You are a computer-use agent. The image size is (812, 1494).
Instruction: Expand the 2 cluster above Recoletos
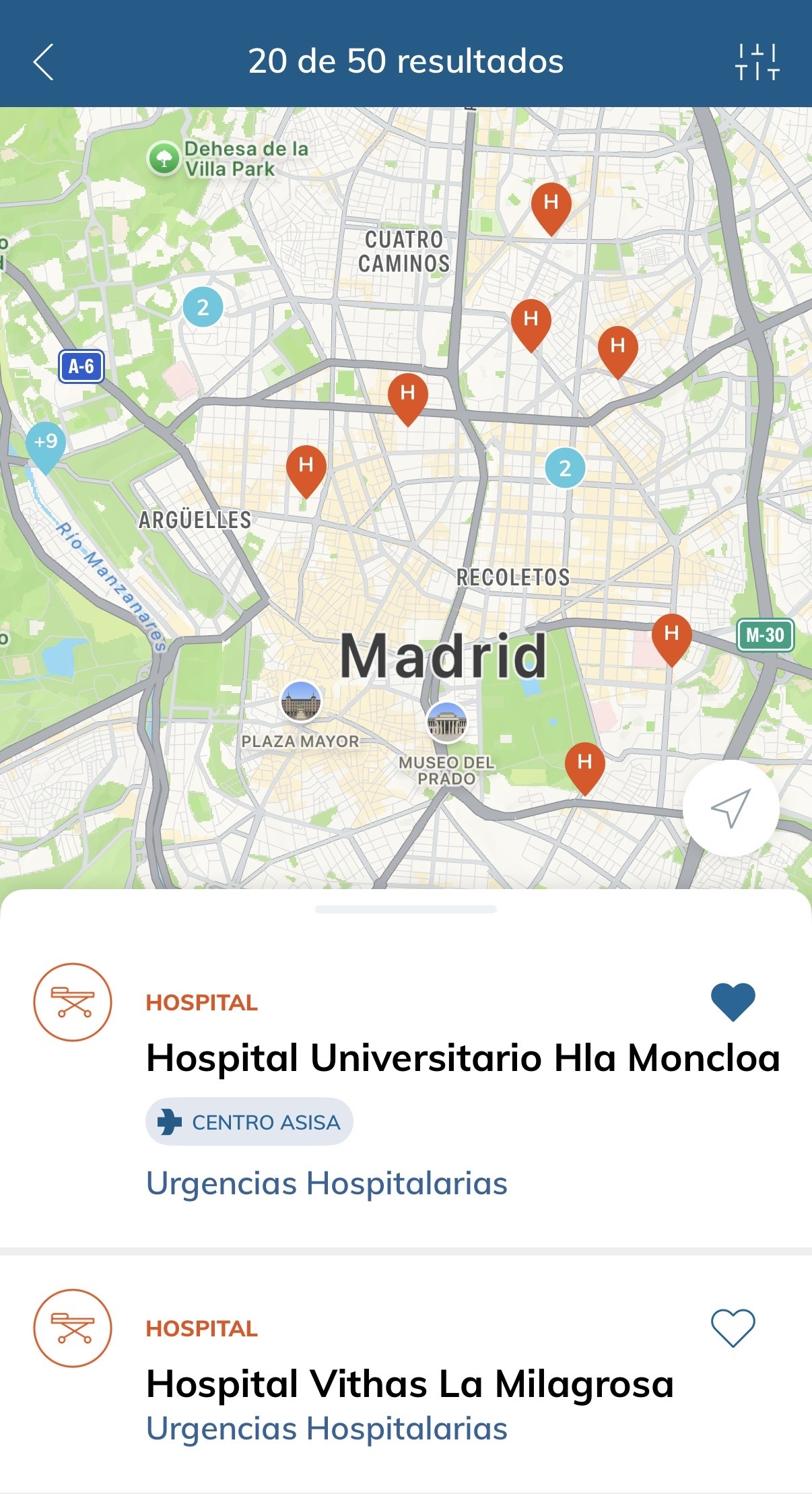(565, 468)
